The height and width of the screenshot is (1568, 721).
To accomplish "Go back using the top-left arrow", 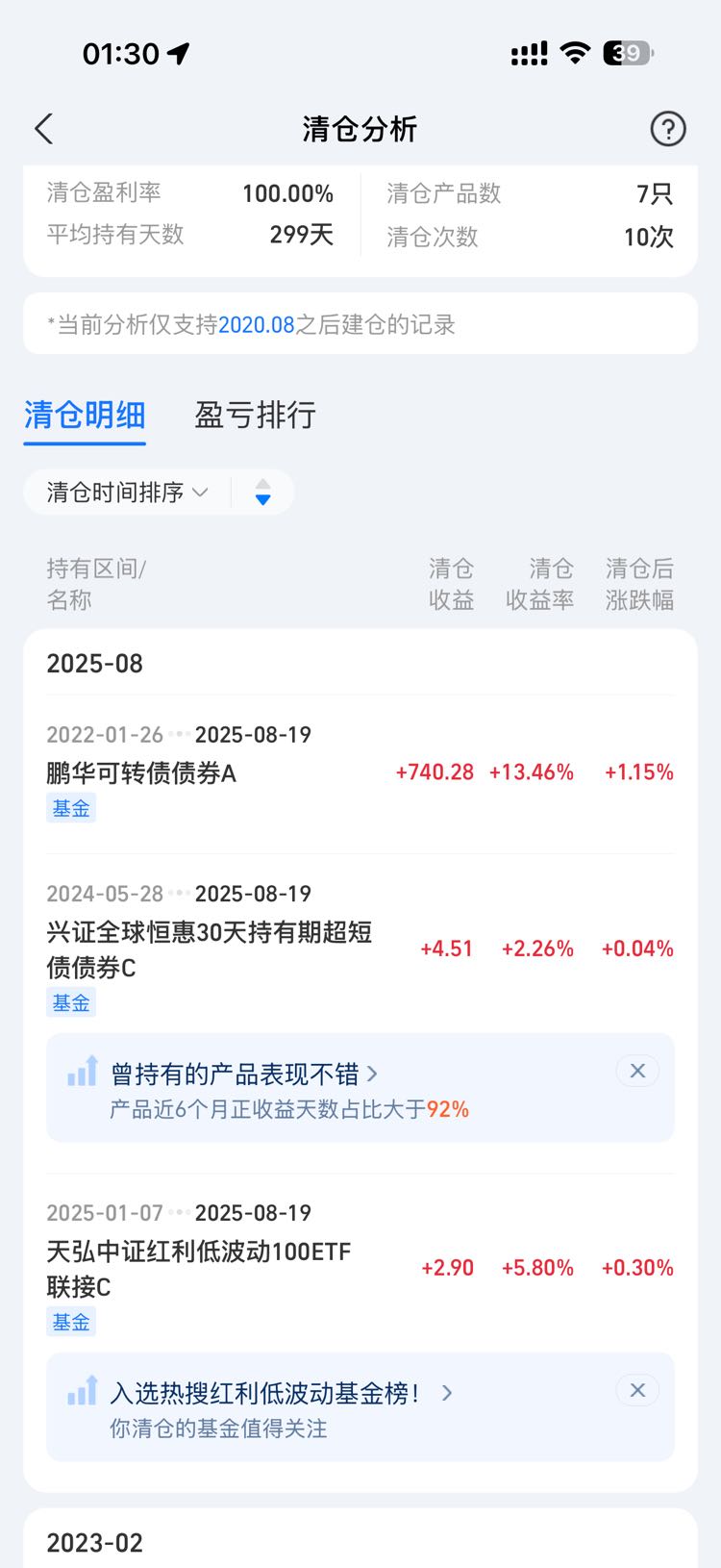I will point(43,129).
